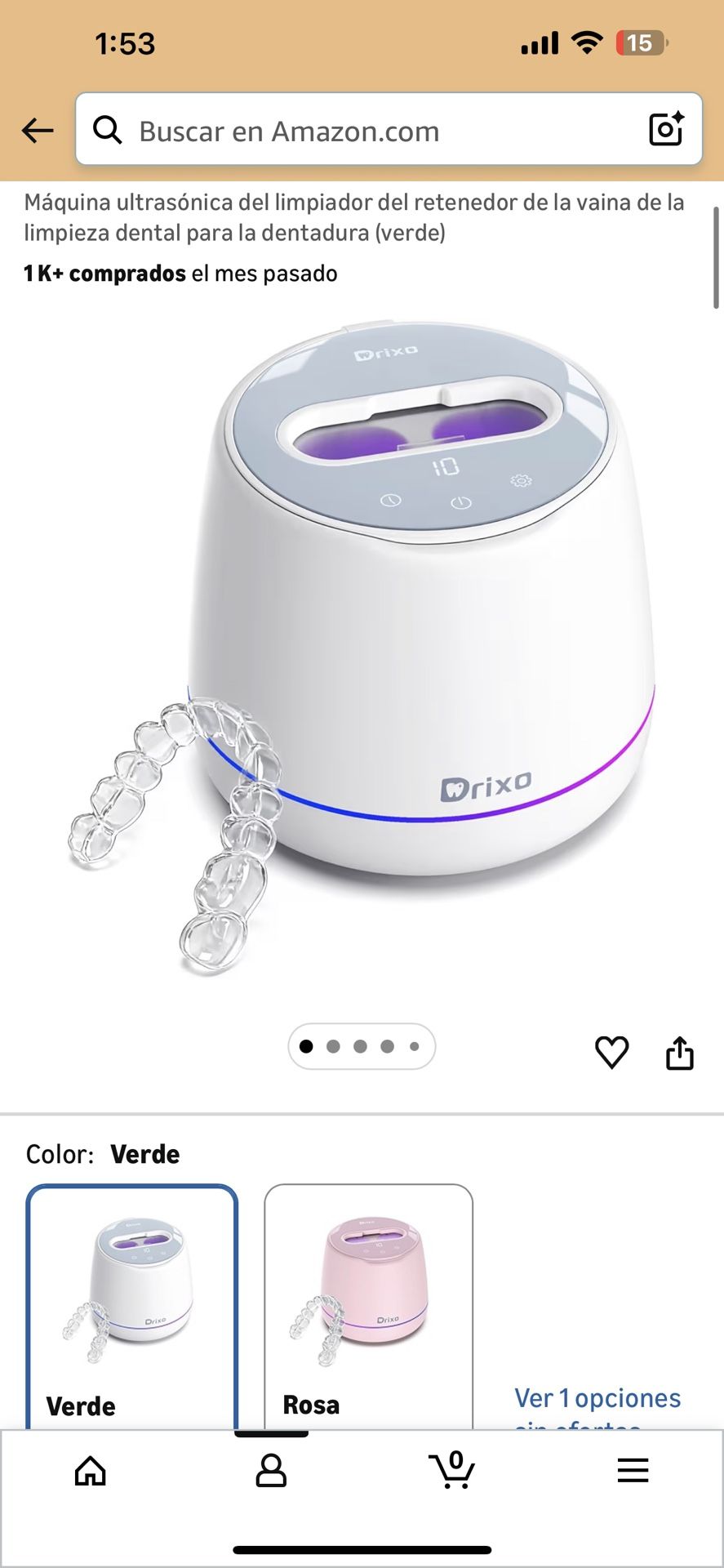This screenshot has width=724, height=1568.
Task: Open the Ver 1 opciones link
Action: tap(597, 1398)
